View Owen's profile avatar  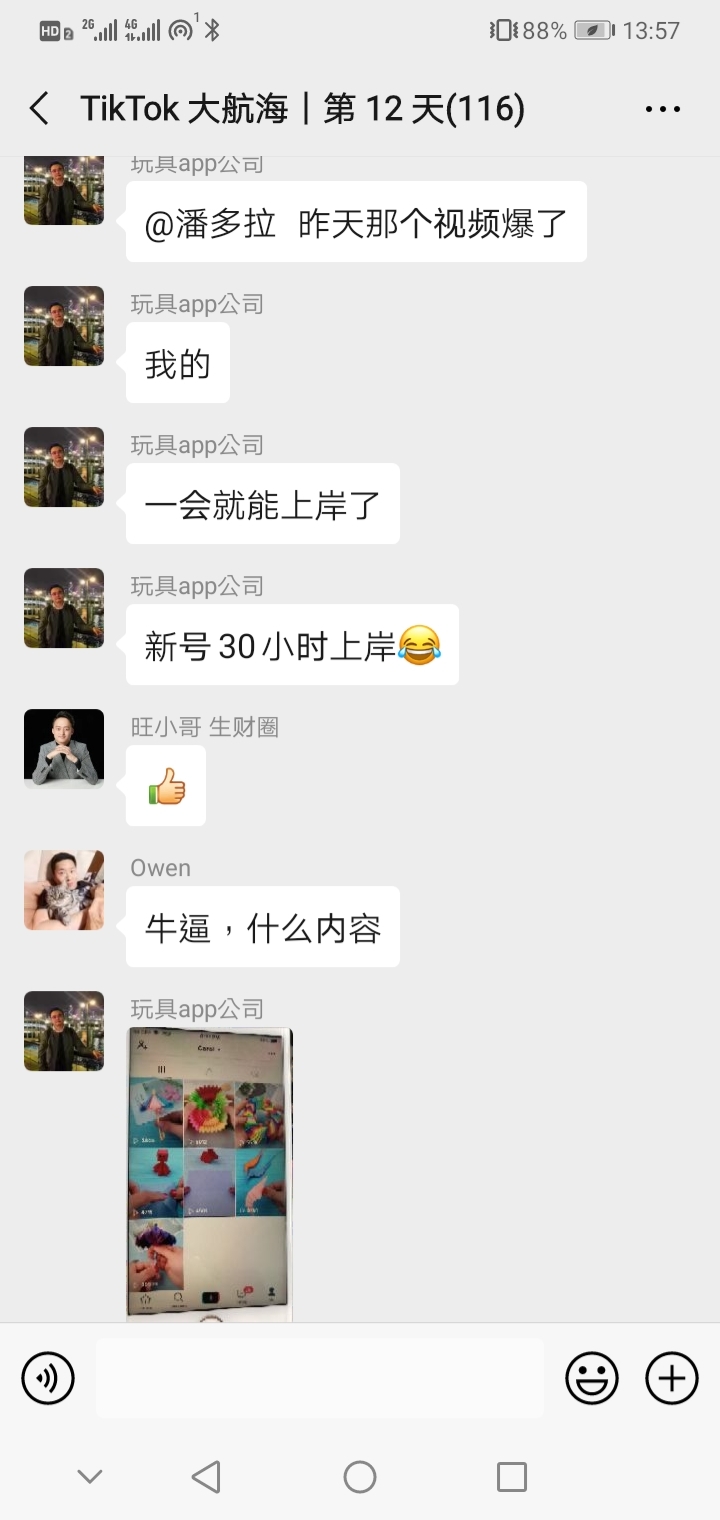point(64,890)
